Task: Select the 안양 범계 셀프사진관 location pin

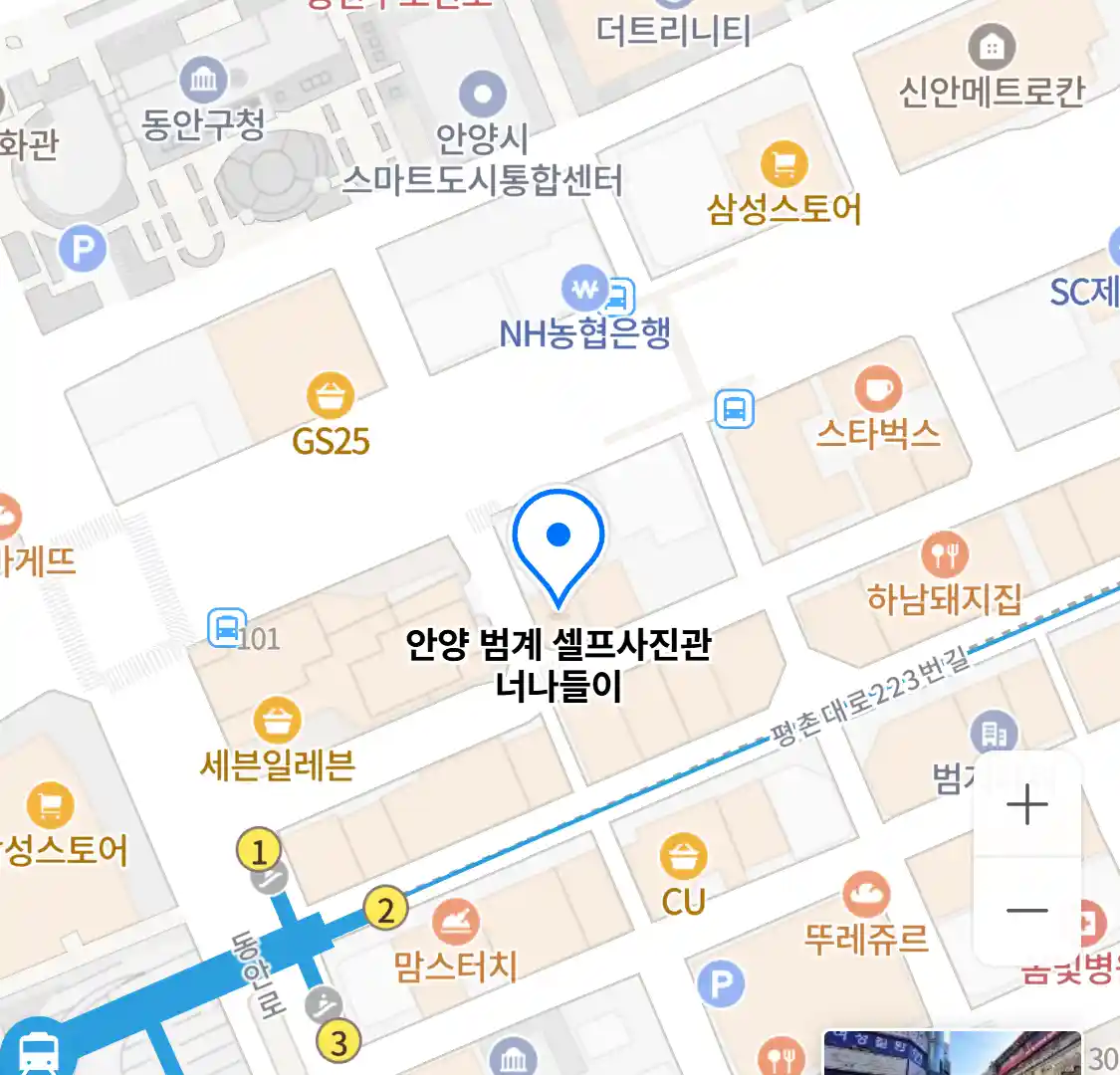Action: 559,543
